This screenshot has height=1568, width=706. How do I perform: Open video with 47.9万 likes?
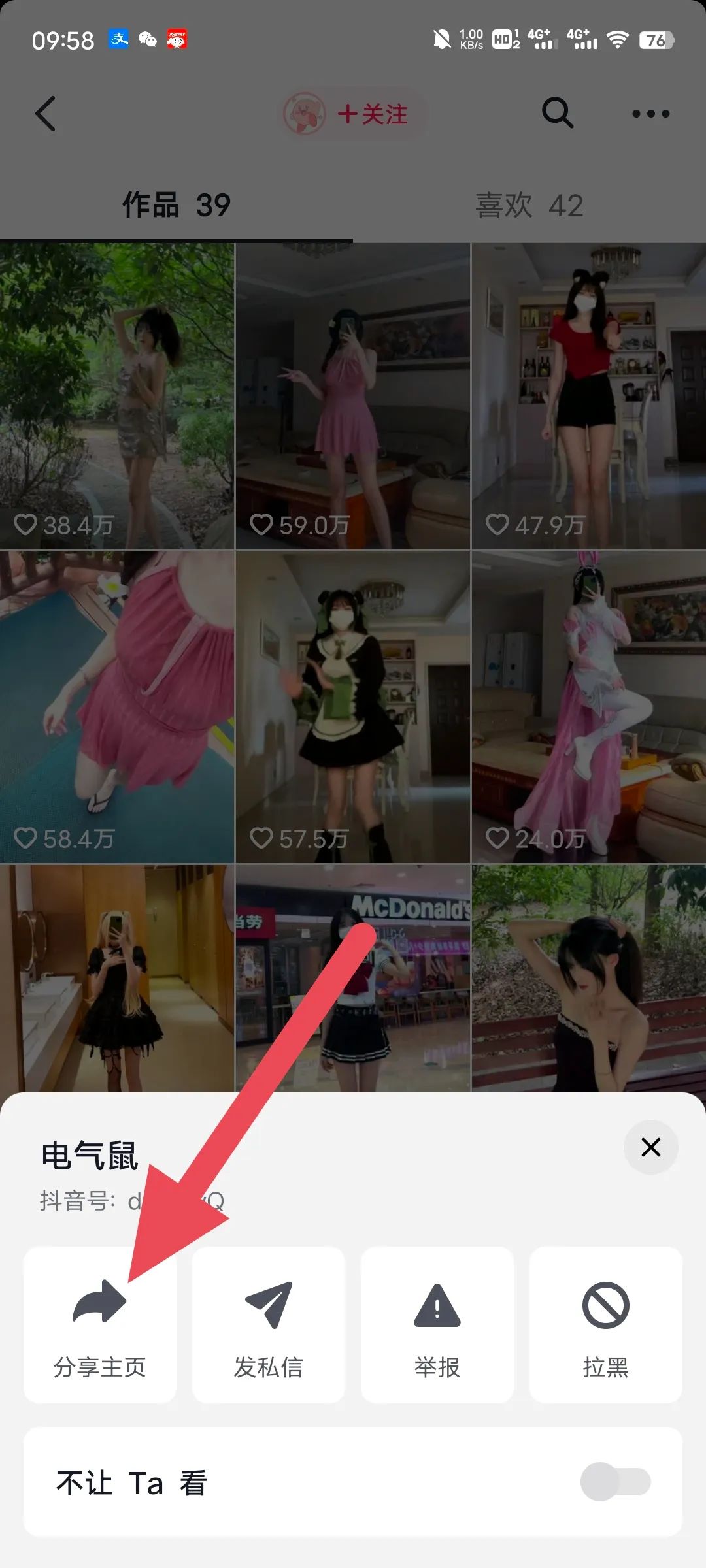[x=588, y=396]
